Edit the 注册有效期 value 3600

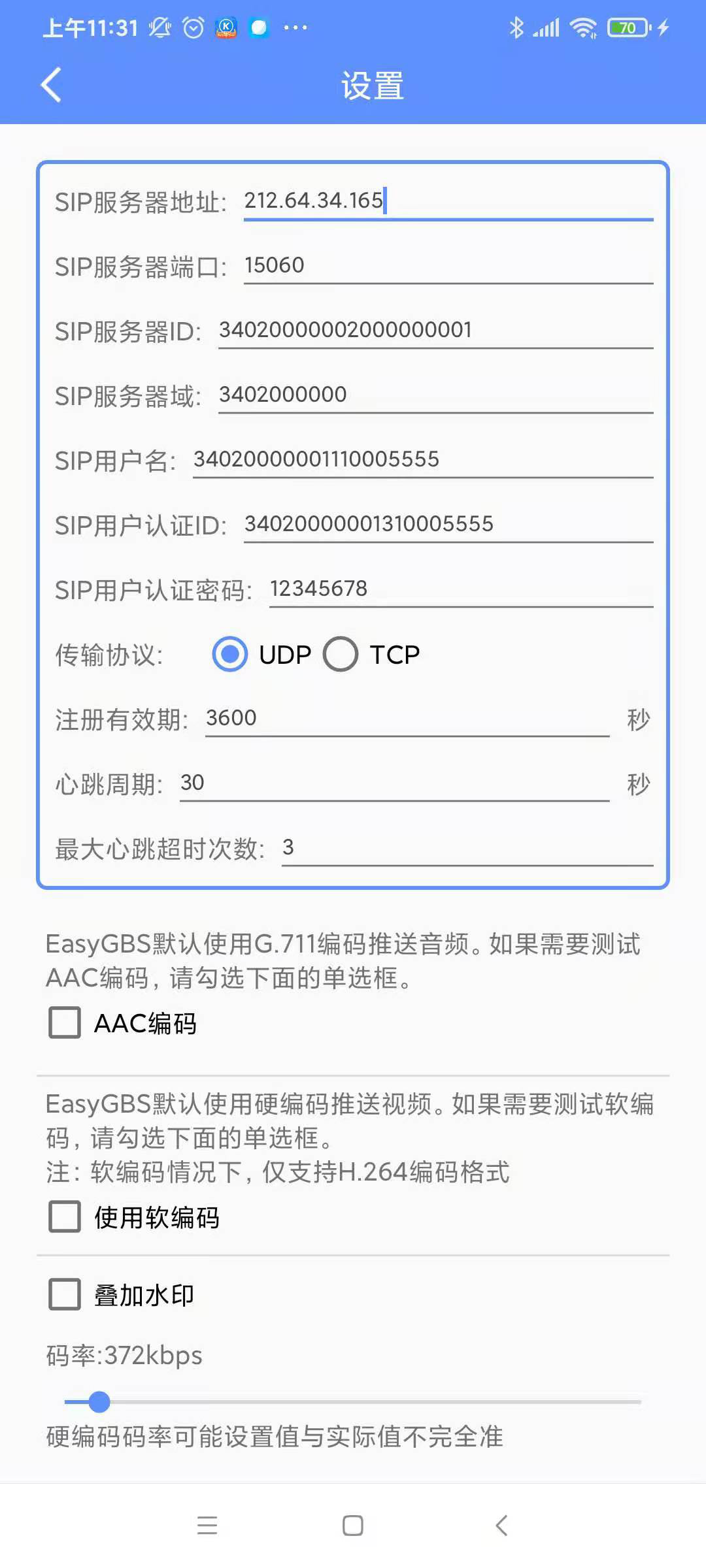(407, 718)
